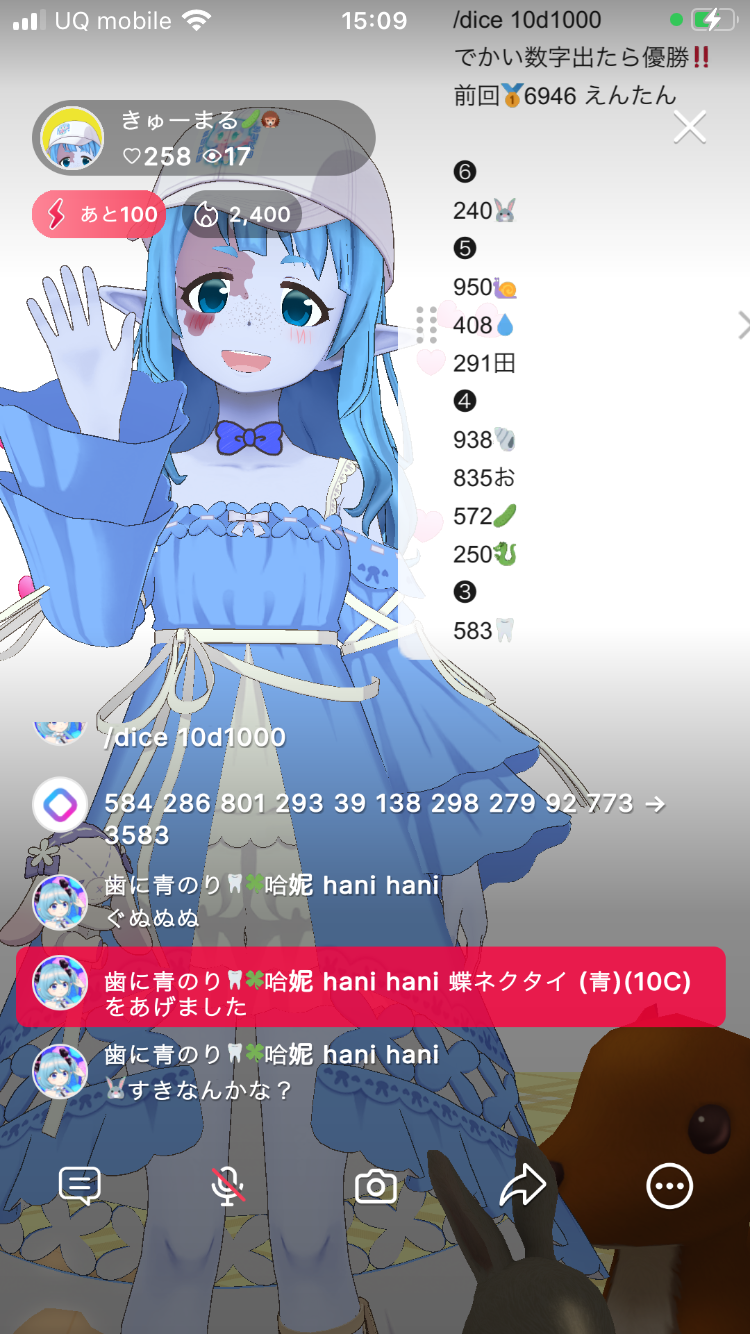Toggle the muted microphone
This screenshot has width=750, height=1334.
click(x=228, y=1186)
